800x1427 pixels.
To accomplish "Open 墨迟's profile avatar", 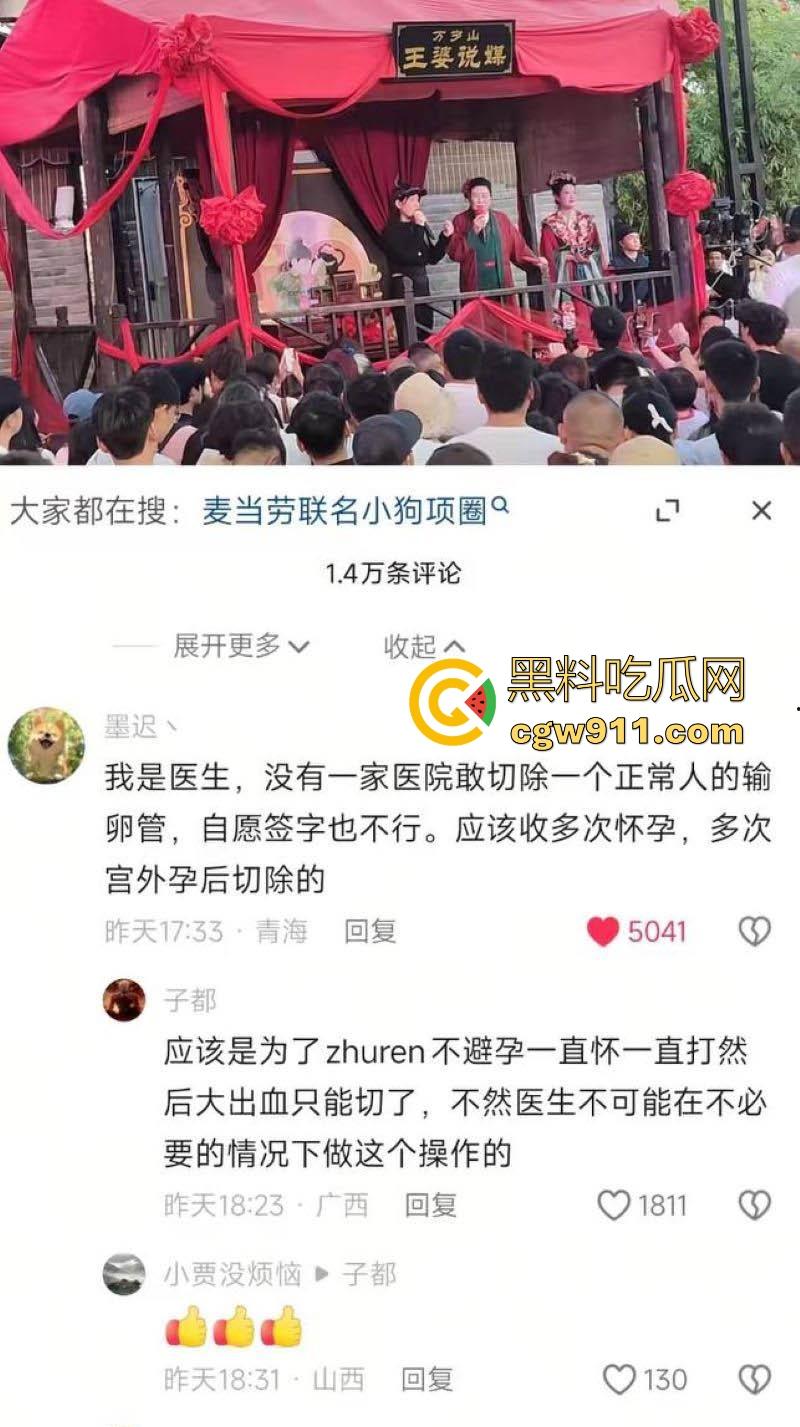I will [x=46, y=745].
